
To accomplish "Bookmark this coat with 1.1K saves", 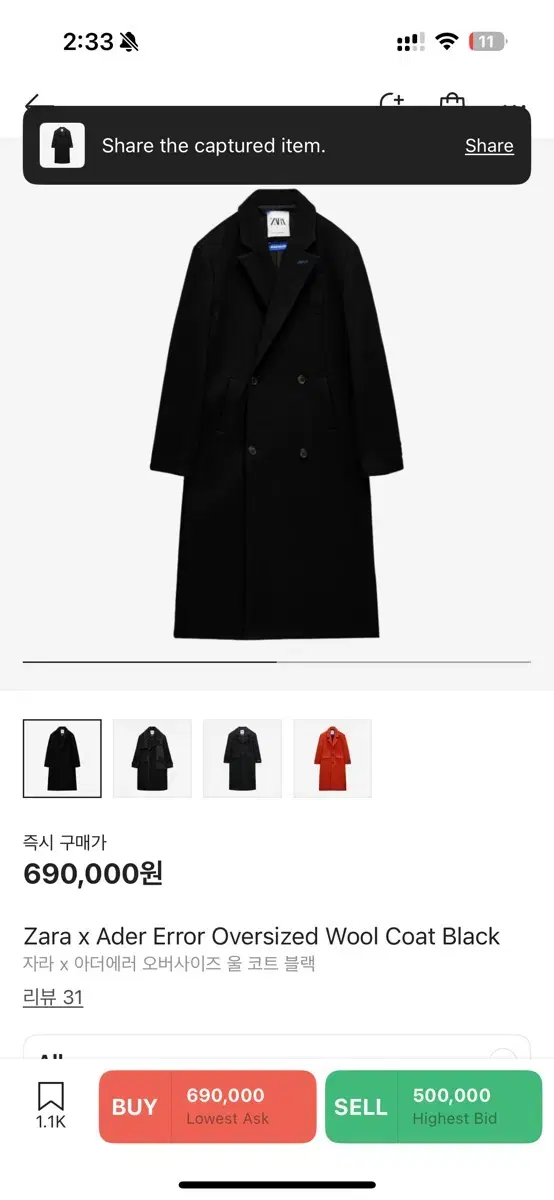I will (x=51, y=1106).
